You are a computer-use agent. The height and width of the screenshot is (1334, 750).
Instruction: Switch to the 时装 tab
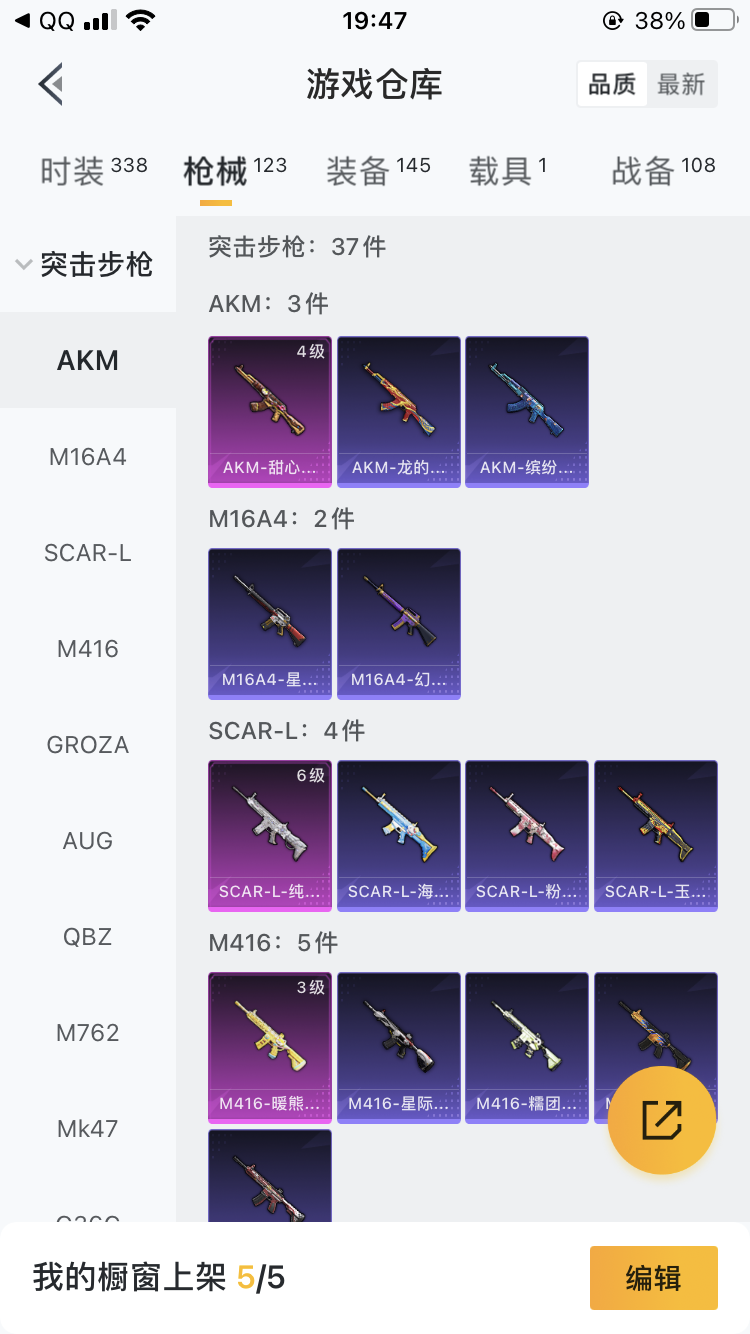coord(93,171)
